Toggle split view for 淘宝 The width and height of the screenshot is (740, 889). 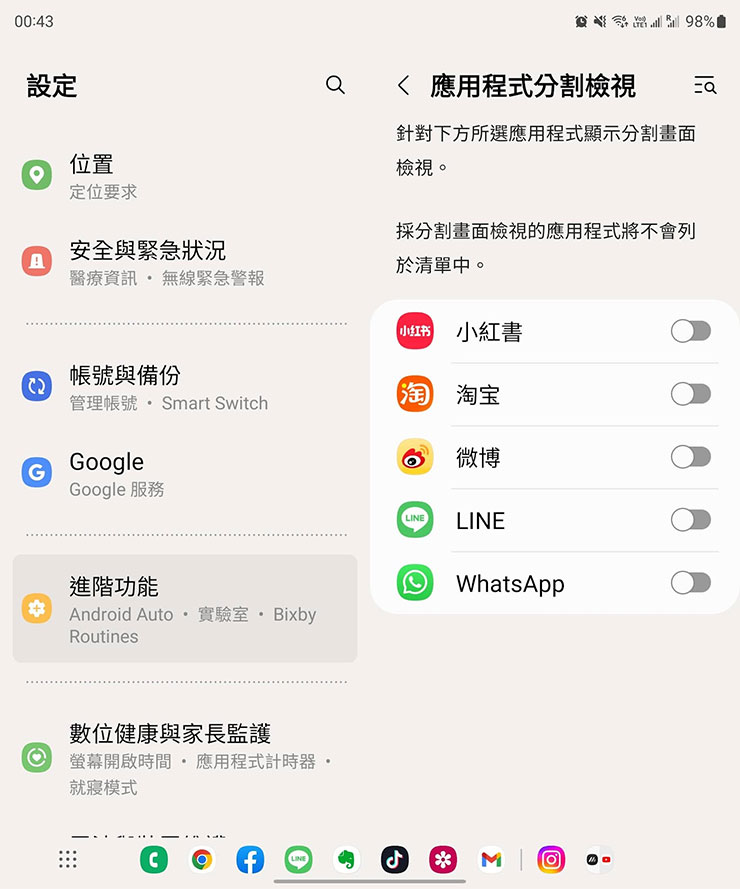pos(690,394)
